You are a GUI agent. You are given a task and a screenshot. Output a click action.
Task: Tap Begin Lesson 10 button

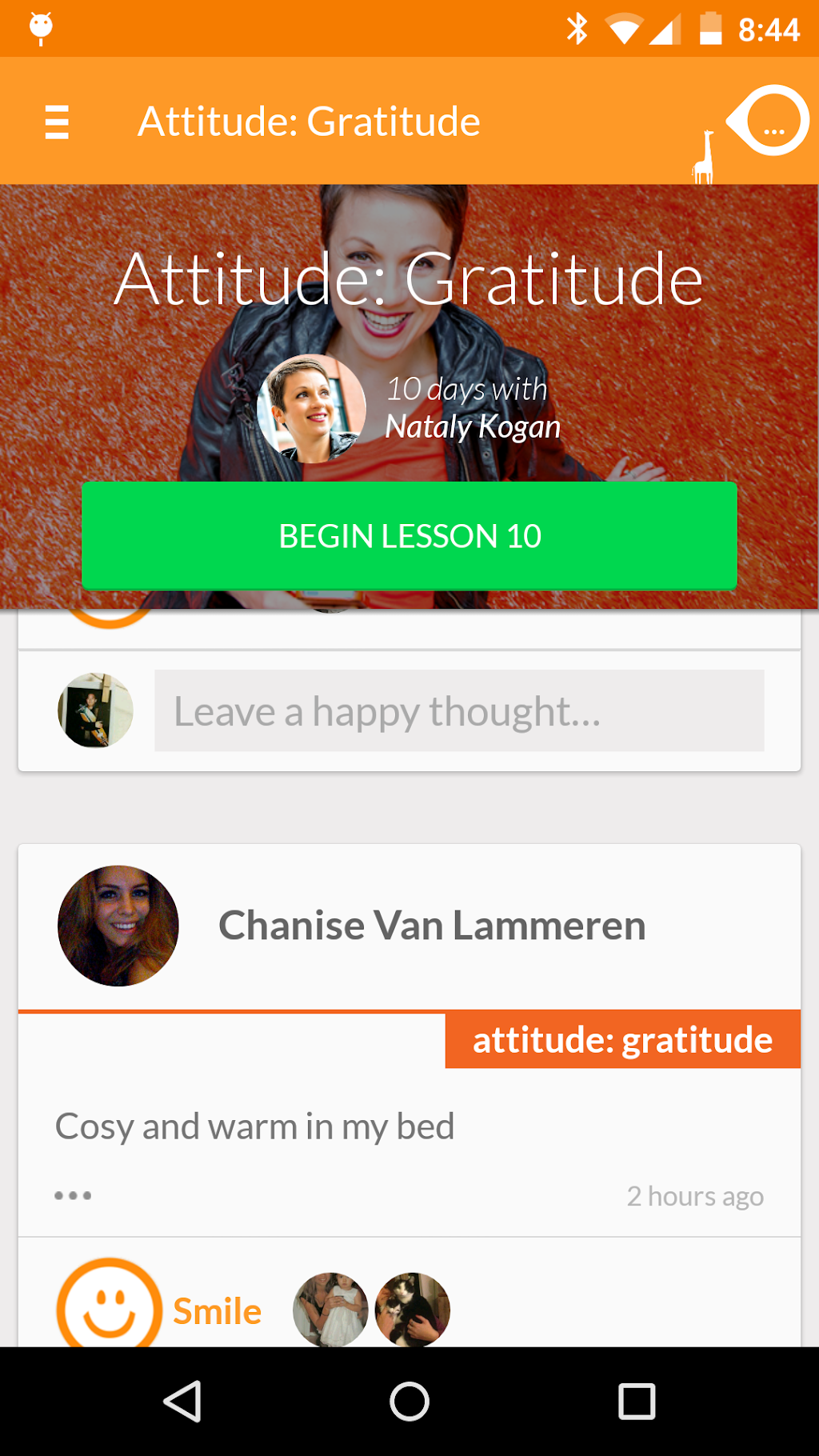click(409, 536)
